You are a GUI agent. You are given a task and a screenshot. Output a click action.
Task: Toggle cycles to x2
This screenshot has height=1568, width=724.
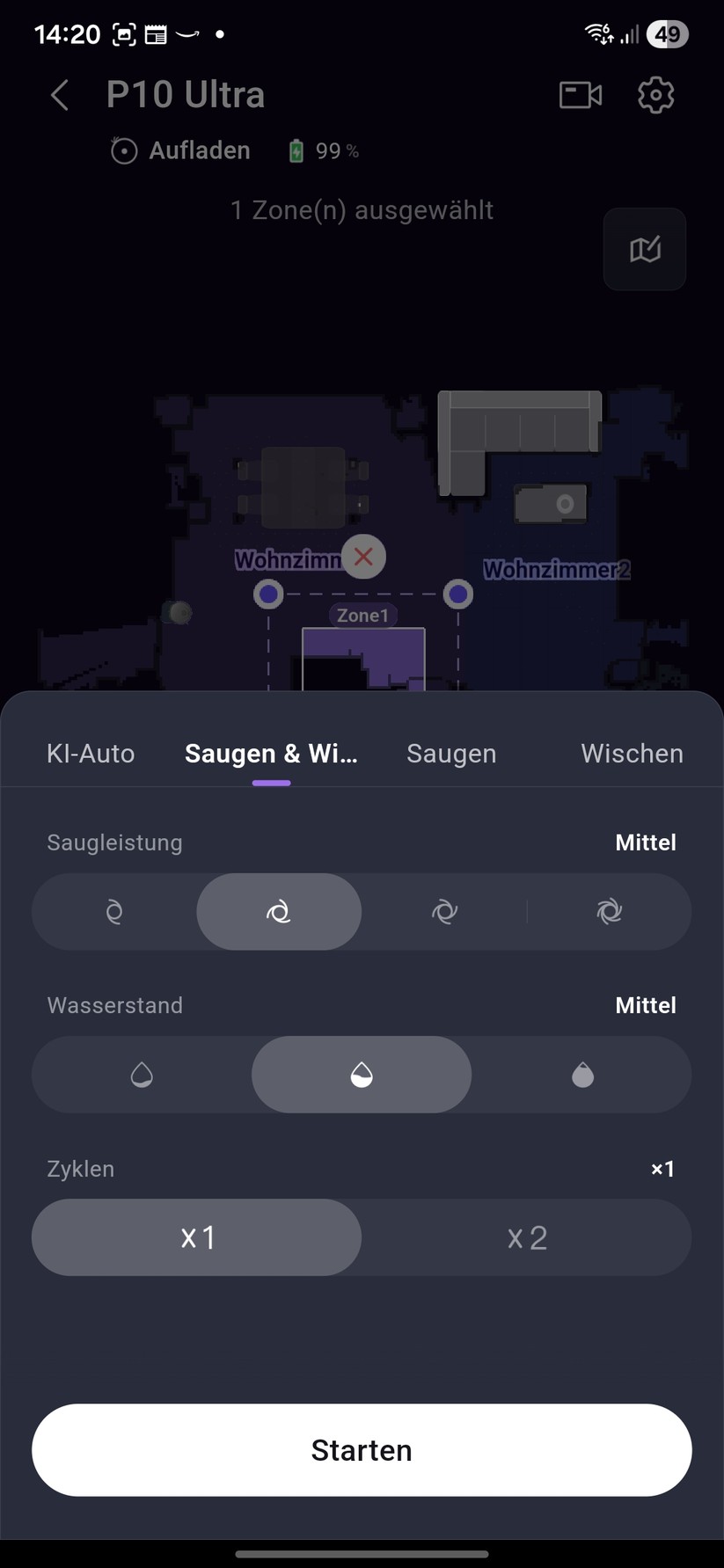[527, 1237]
